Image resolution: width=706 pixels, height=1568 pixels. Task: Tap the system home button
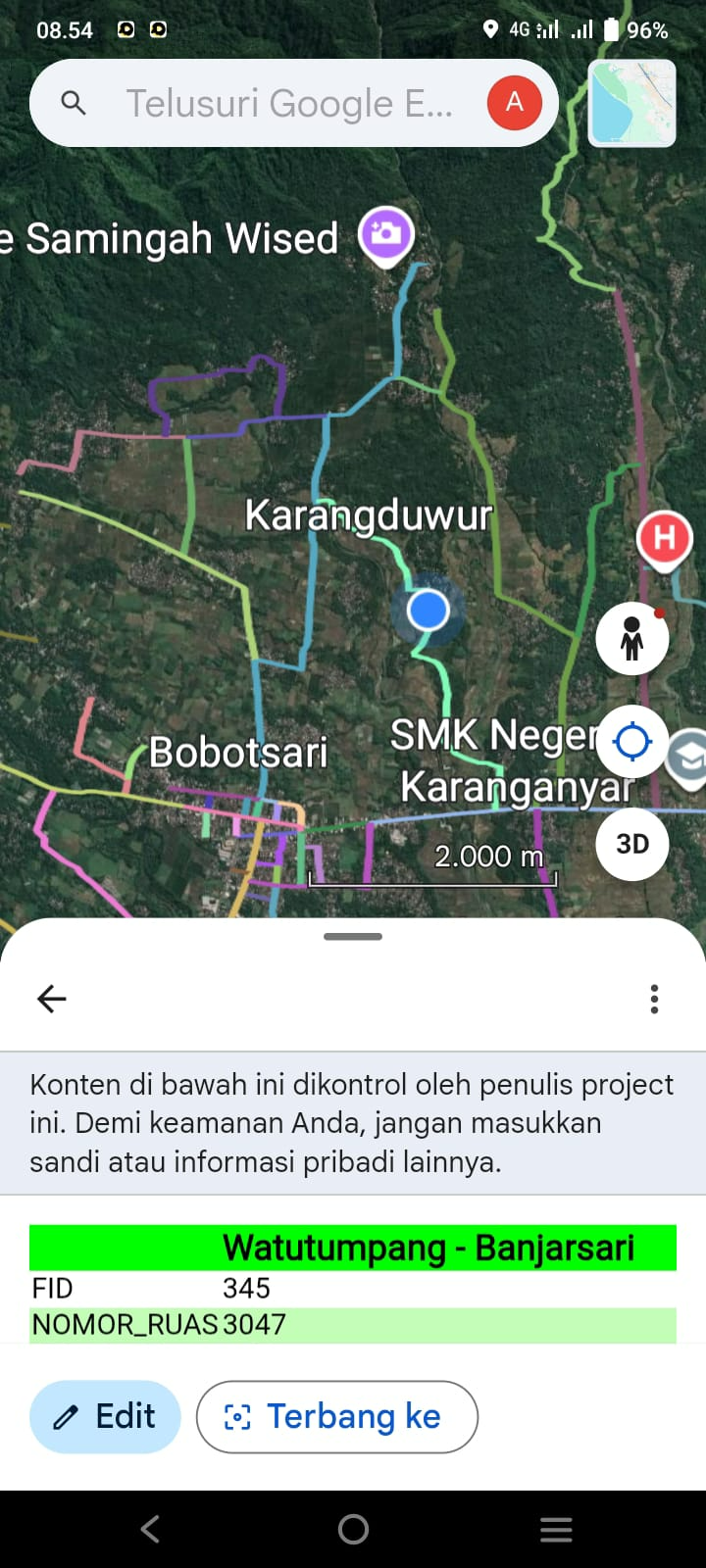coord(353,1529)
